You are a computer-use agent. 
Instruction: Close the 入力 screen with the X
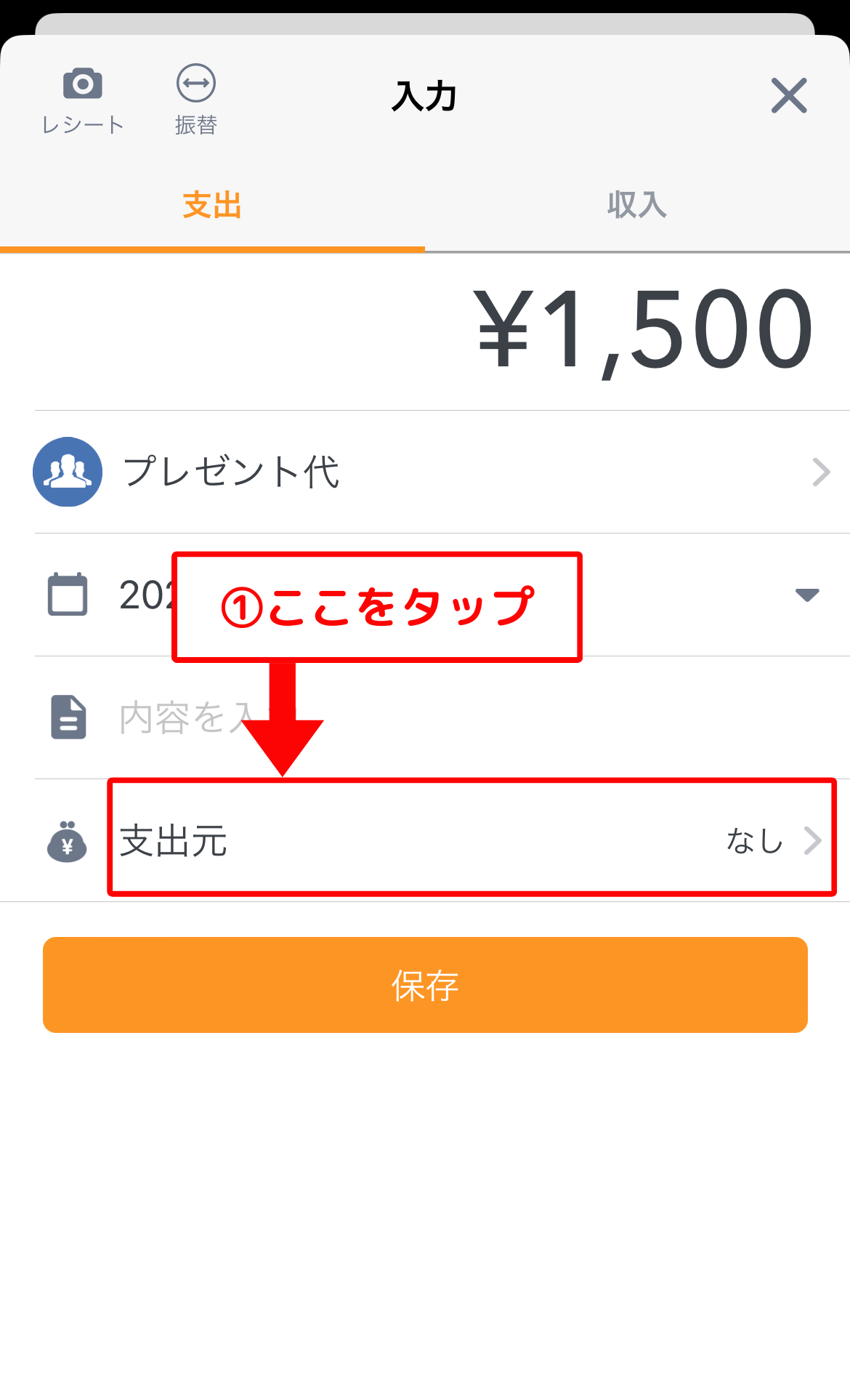(x=789, y=95)
